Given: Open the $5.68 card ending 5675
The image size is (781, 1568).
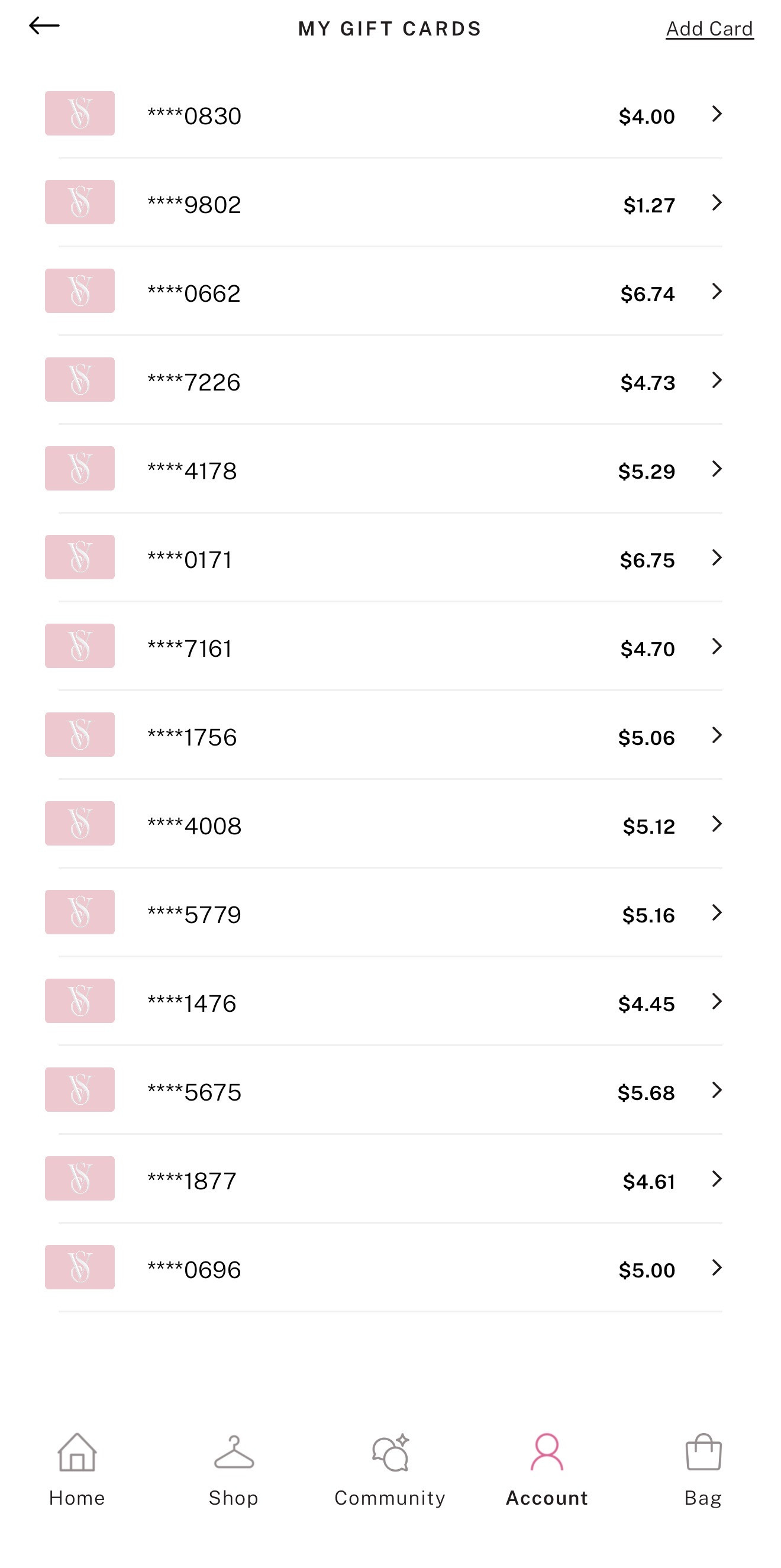Looking at the screenshot, I should point(389,1092).
